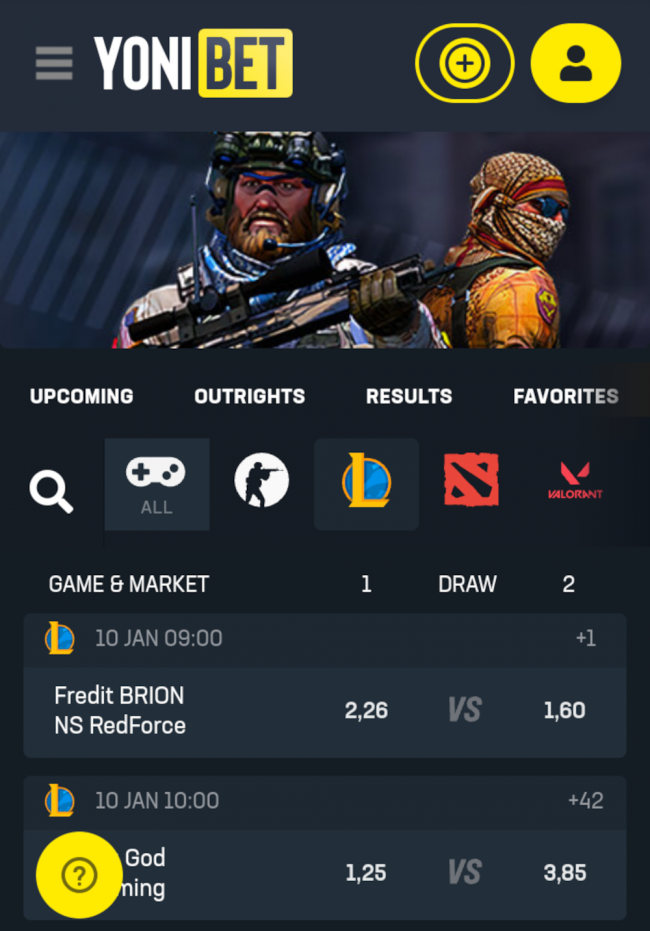
Task: Show +42 more markets for 10:00 match
Action: (585, 800)
